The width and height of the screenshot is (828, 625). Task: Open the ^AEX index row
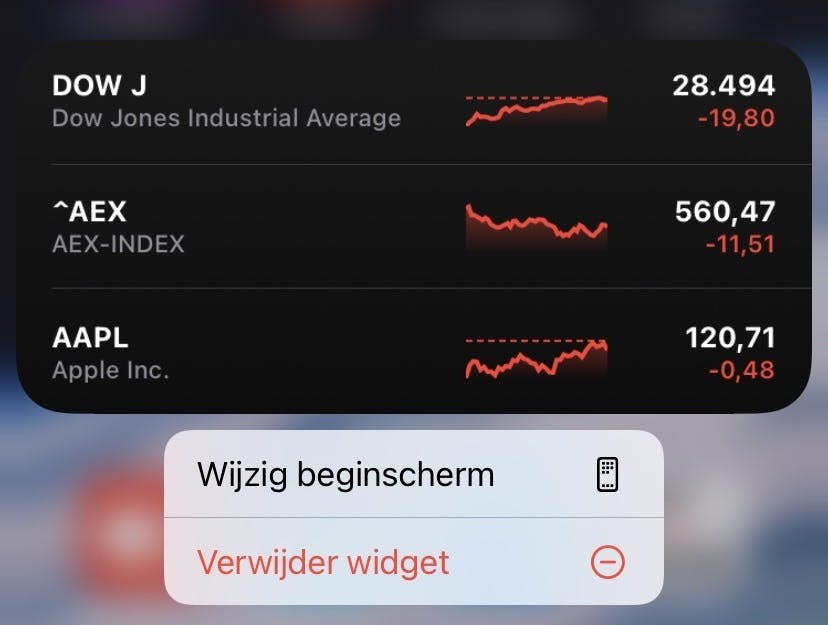[x=412, y=227]
